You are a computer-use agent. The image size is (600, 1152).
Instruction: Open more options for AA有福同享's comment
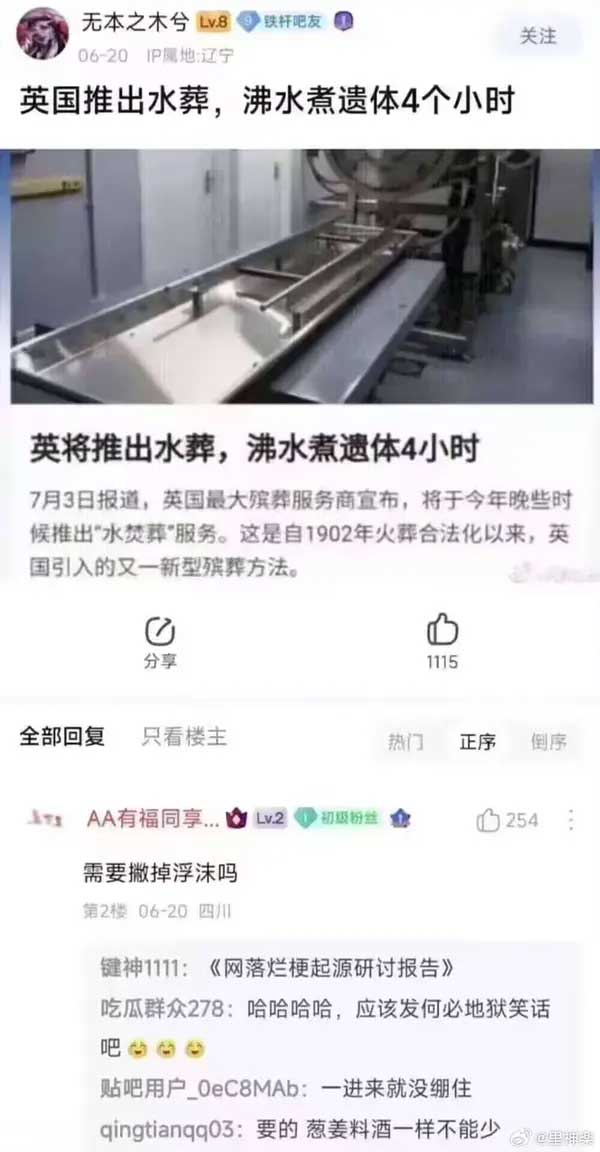click(571, 820)
